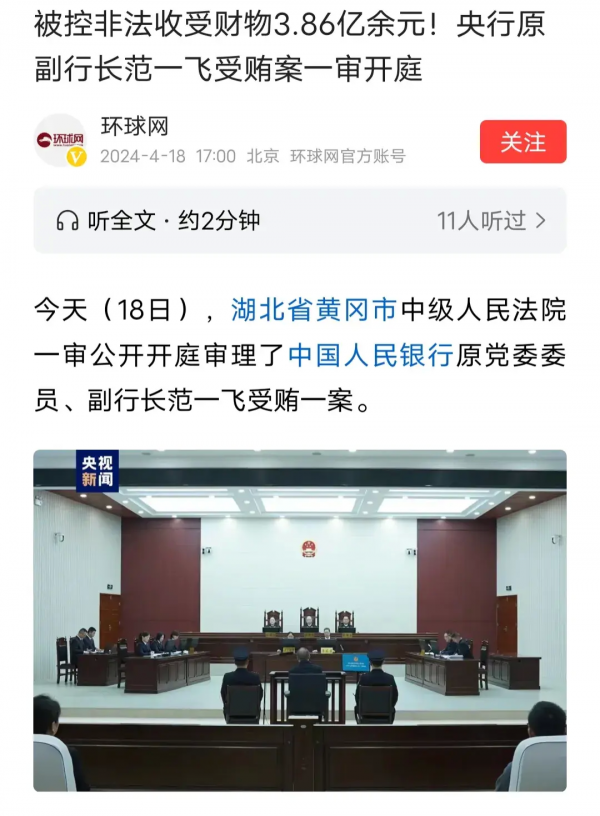Follow 环球网 with the 关注 button
Viewport: 600px width, 816px height.
point(522,142)
